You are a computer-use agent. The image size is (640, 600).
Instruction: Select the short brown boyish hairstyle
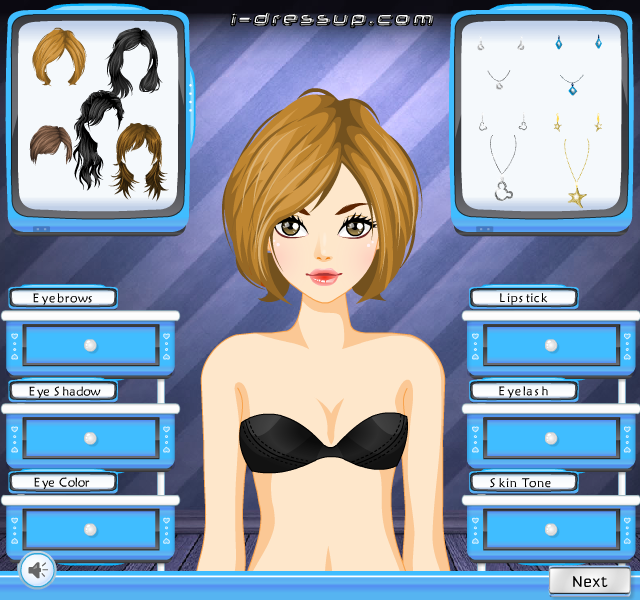[51, 144]
